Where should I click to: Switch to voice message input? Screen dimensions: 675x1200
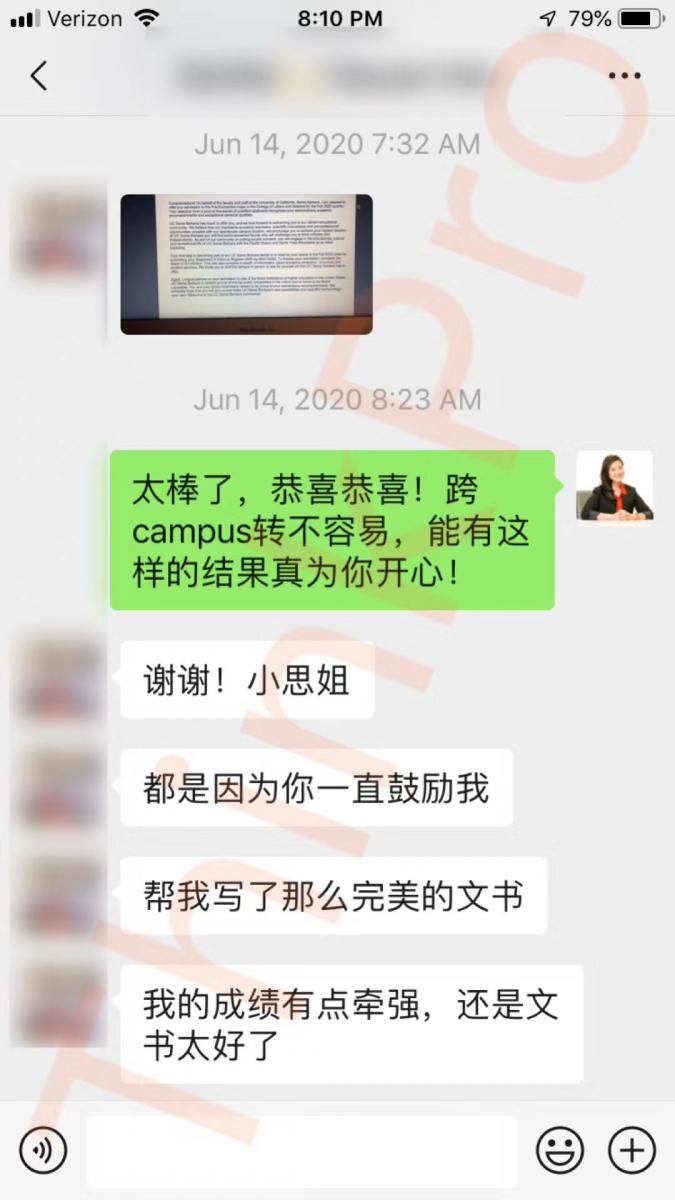pos(43,1151)
